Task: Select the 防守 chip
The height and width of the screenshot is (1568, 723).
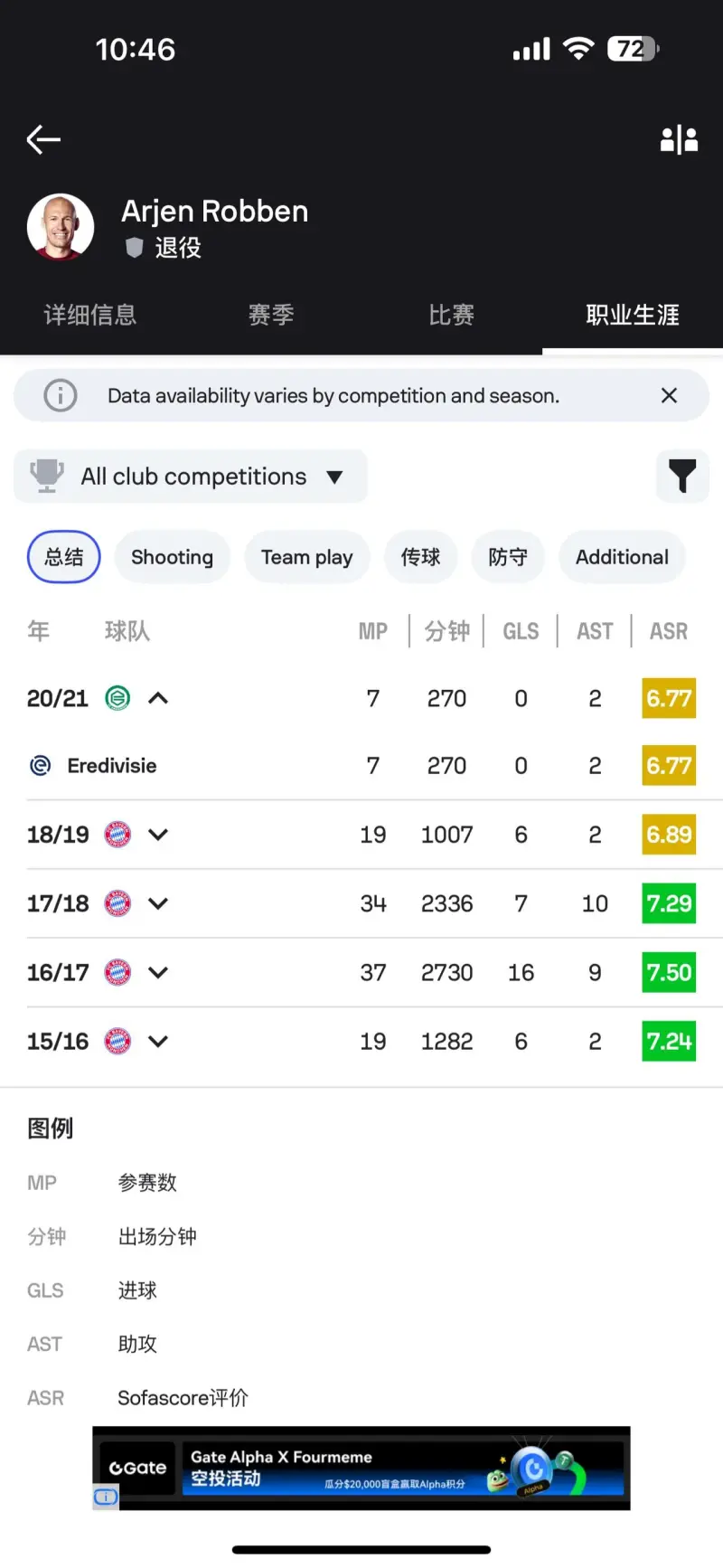Action: pos(508,557)
